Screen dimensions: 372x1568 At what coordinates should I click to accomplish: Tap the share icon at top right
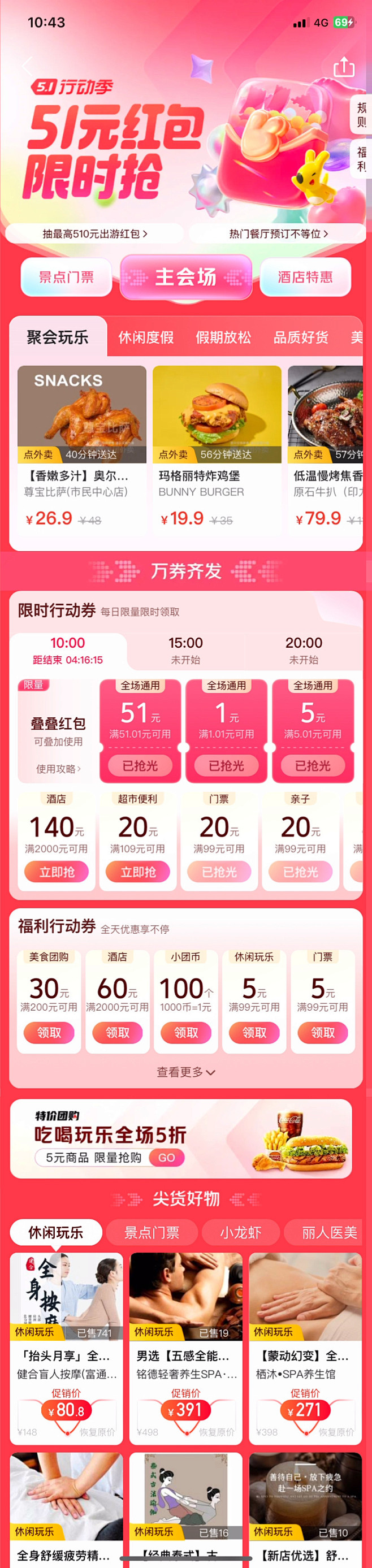[343, 66]
